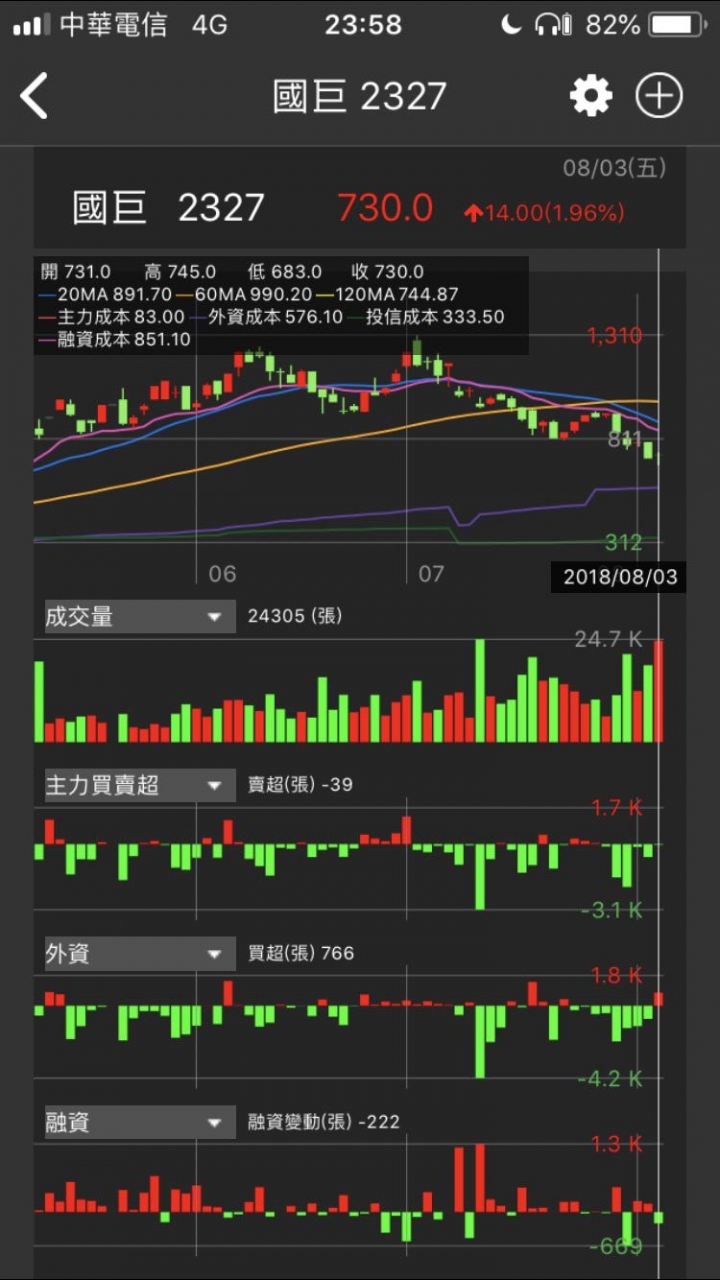Add stock via the plus circle icon
Image resolution: width=720 pixels, height=1280 pixels.
659,97
